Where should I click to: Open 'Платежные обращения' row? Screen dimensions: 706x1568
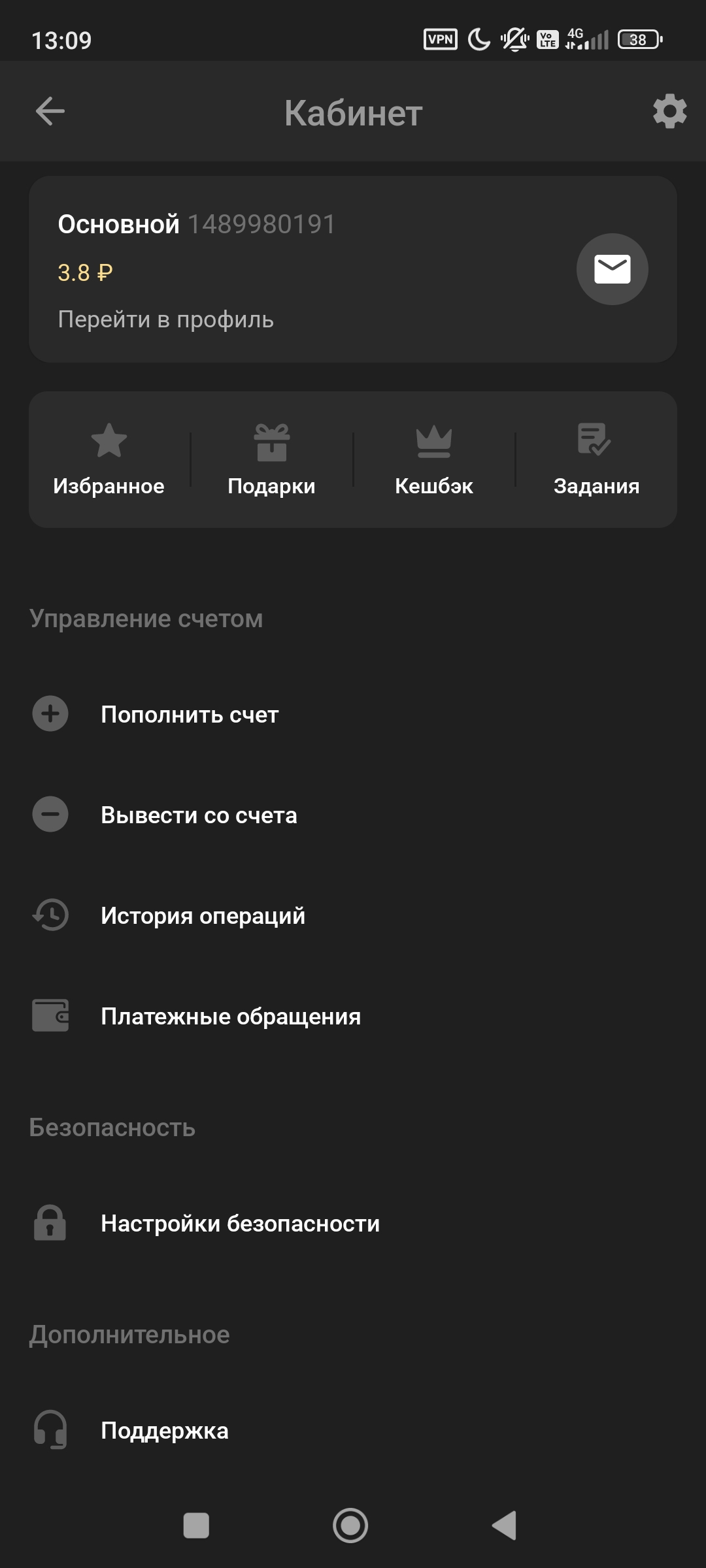230,1016
